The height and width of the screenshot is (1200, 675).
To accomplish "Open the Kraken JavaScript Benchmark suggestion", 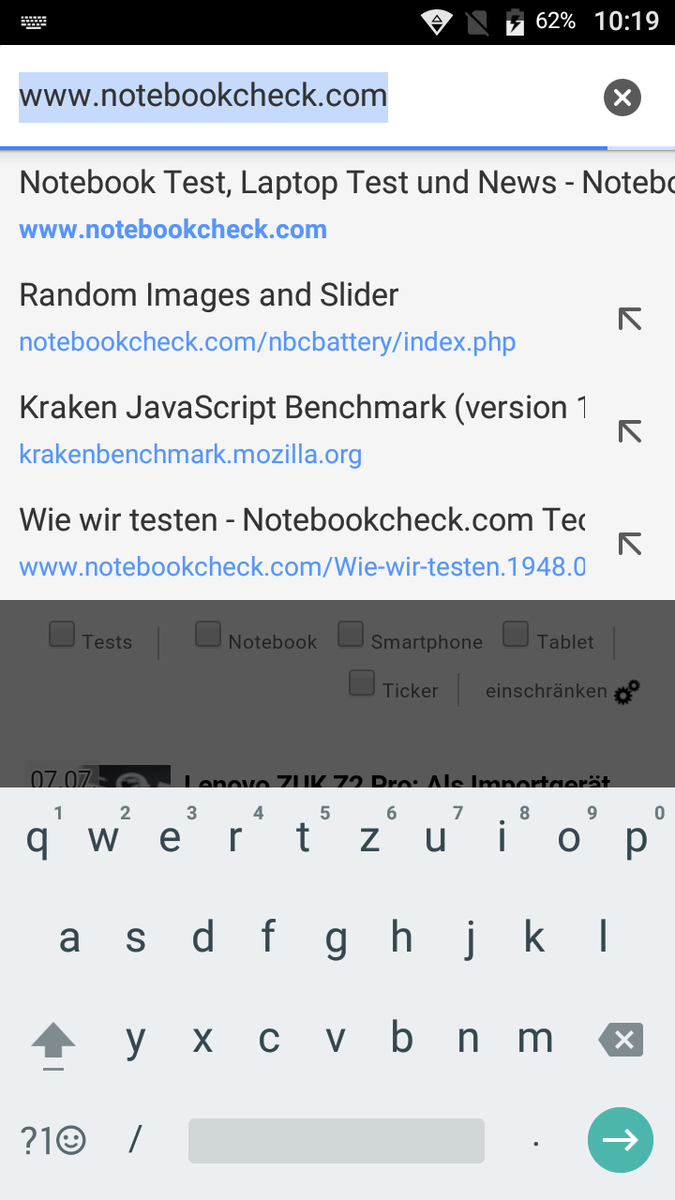I will tap(300, 431).
